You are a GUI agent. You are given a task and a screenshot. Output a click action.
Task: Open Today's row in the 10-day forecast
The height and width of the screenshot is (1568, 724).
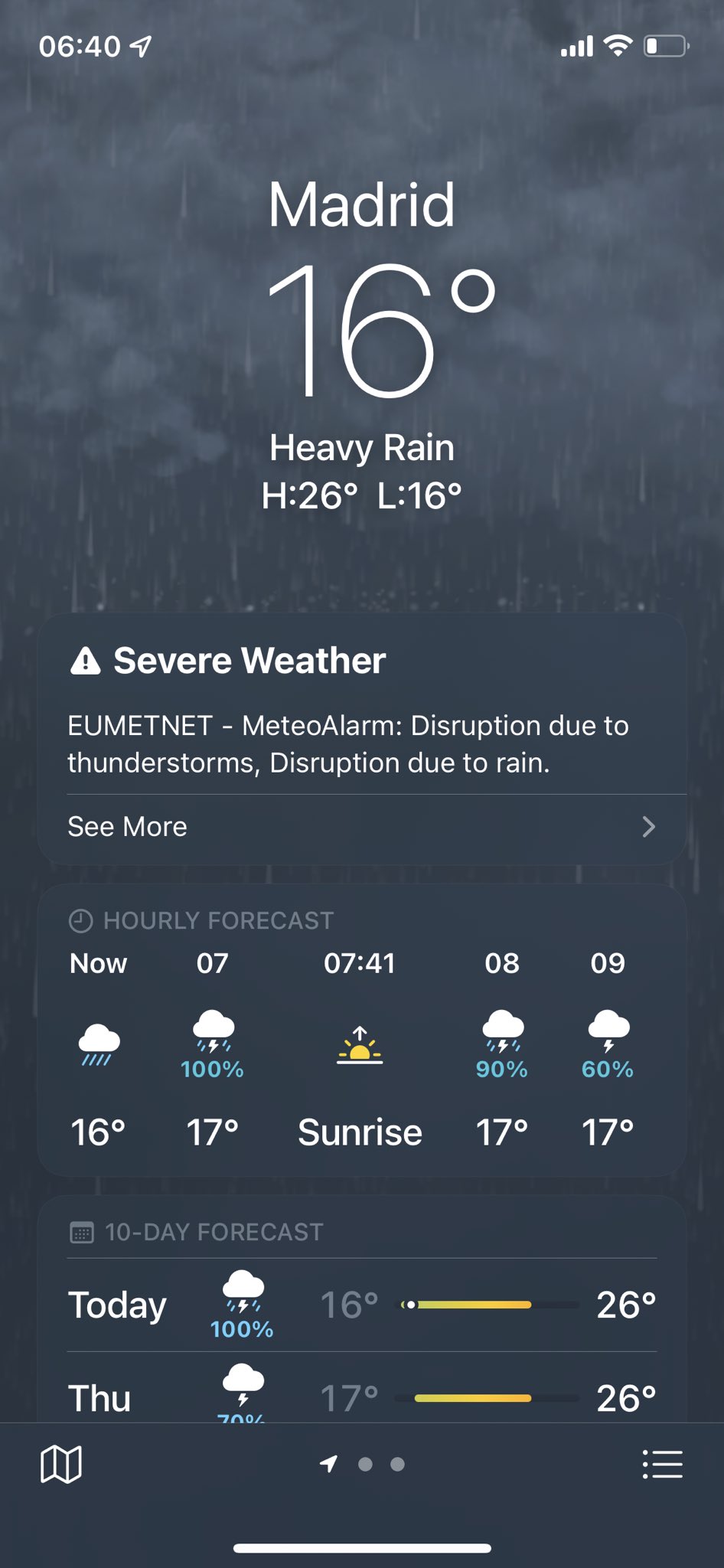point(361,1305)
